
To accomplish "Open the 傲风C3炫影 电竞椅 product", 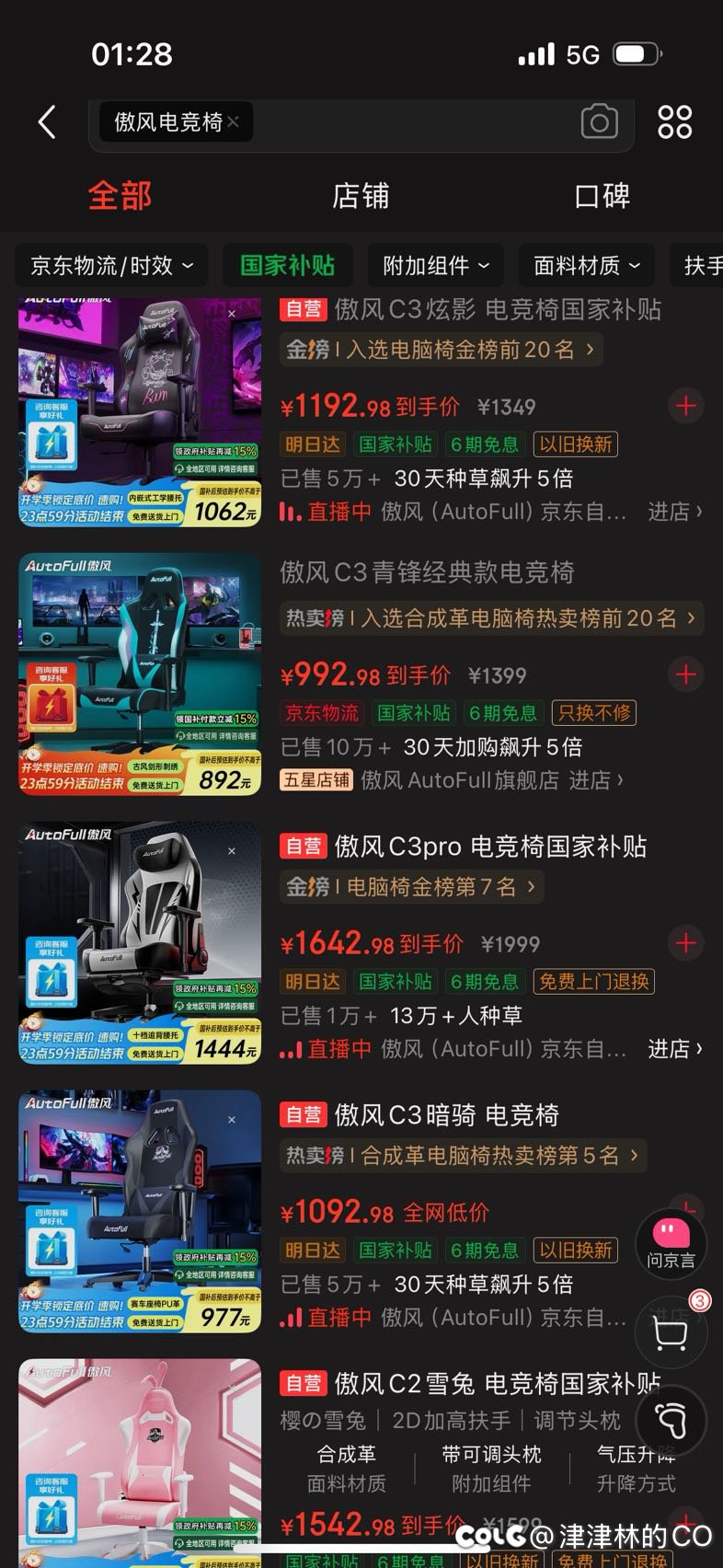I will [x=497, y=309].
